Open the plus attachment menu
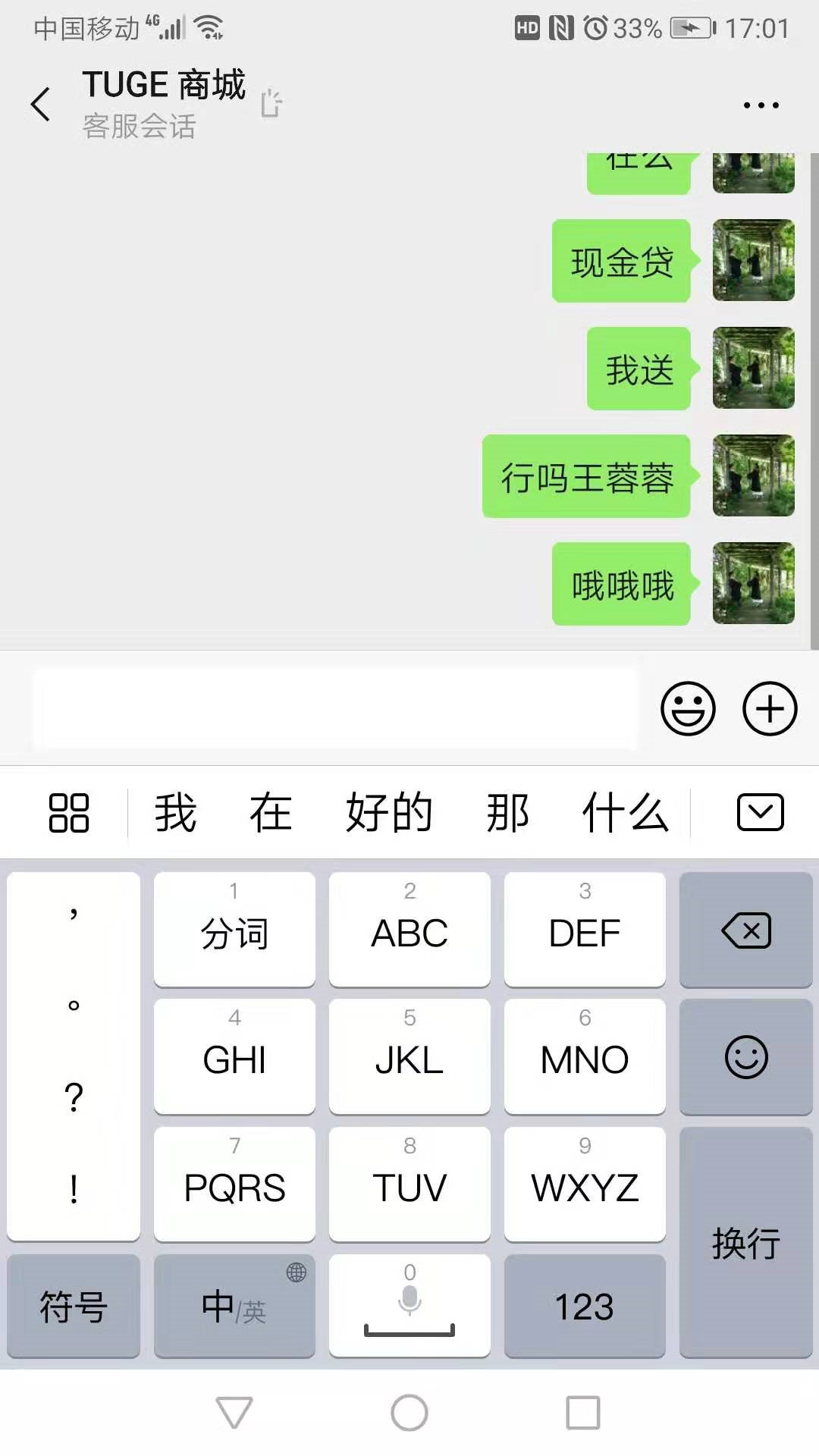The height and width of the screenshot is (1456, 819). (x=770, y=709)
